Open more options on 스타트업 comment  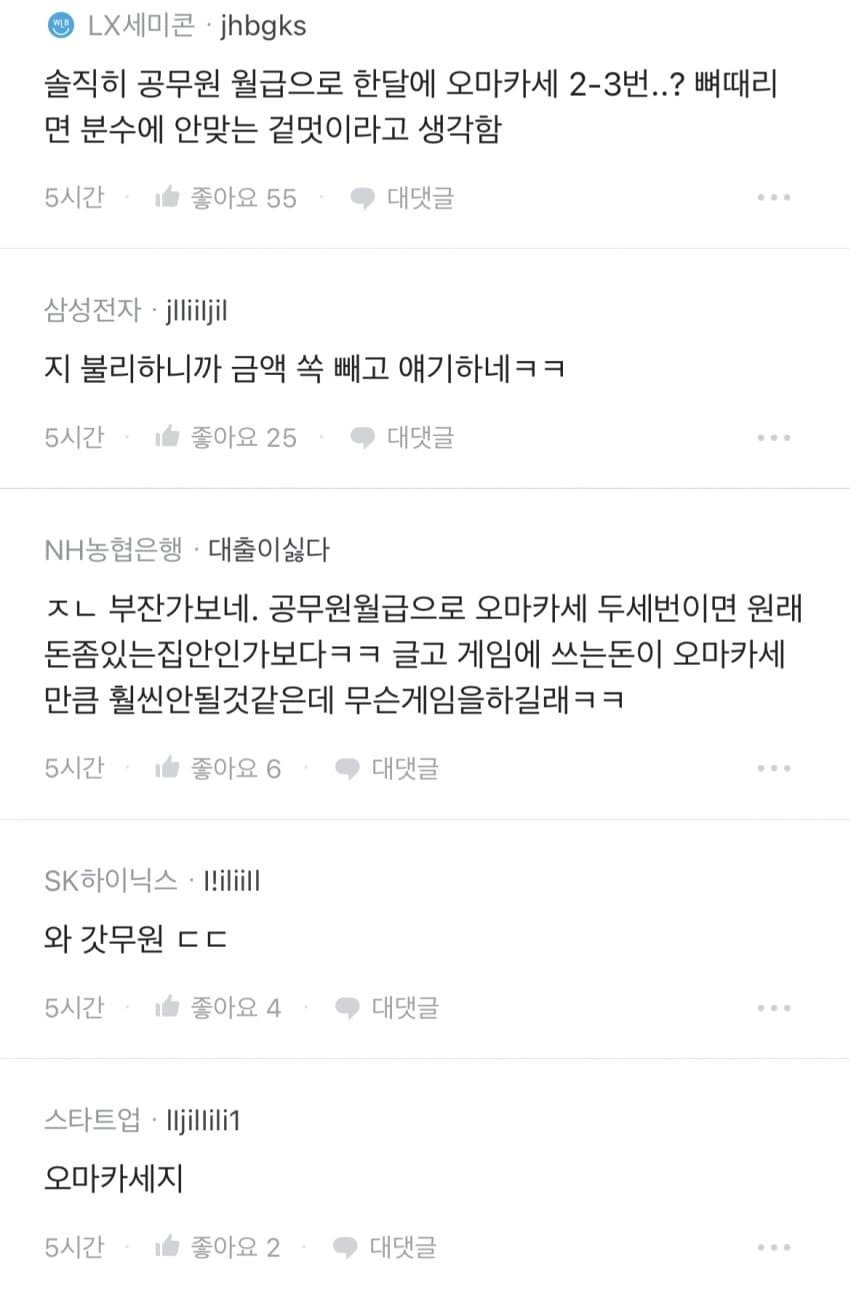774,1247
